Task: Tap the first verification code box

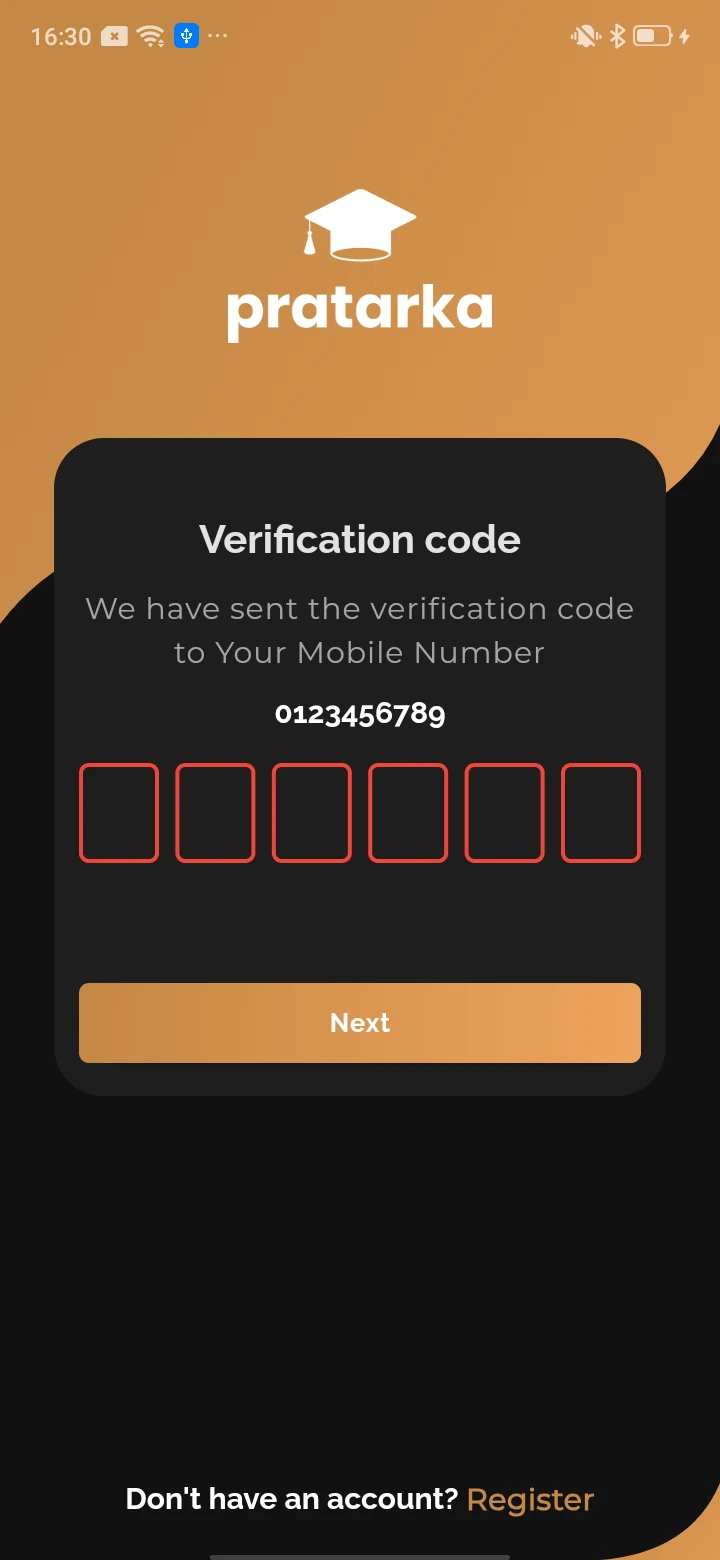Action: pos(119,812)
